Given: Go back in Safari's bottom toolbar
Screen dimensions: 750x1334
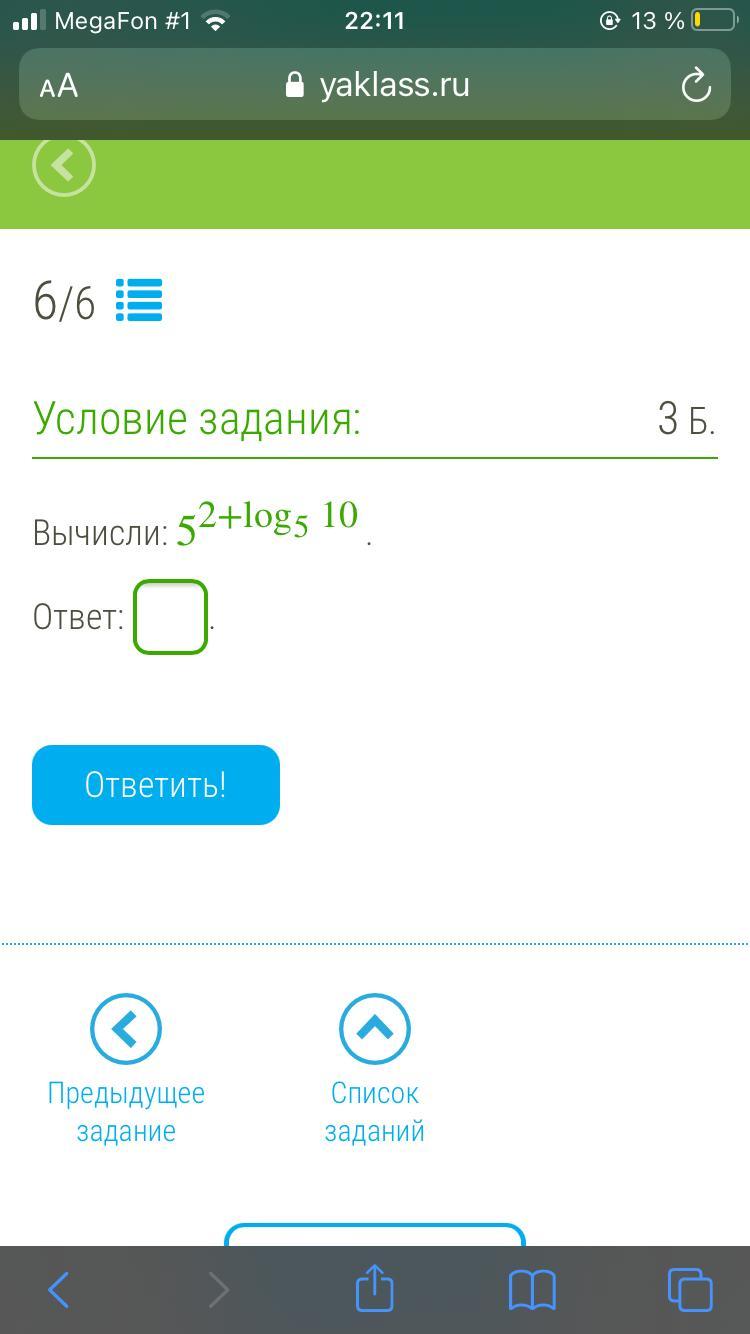Looking at the screenshot, I should click(59, 1290).
